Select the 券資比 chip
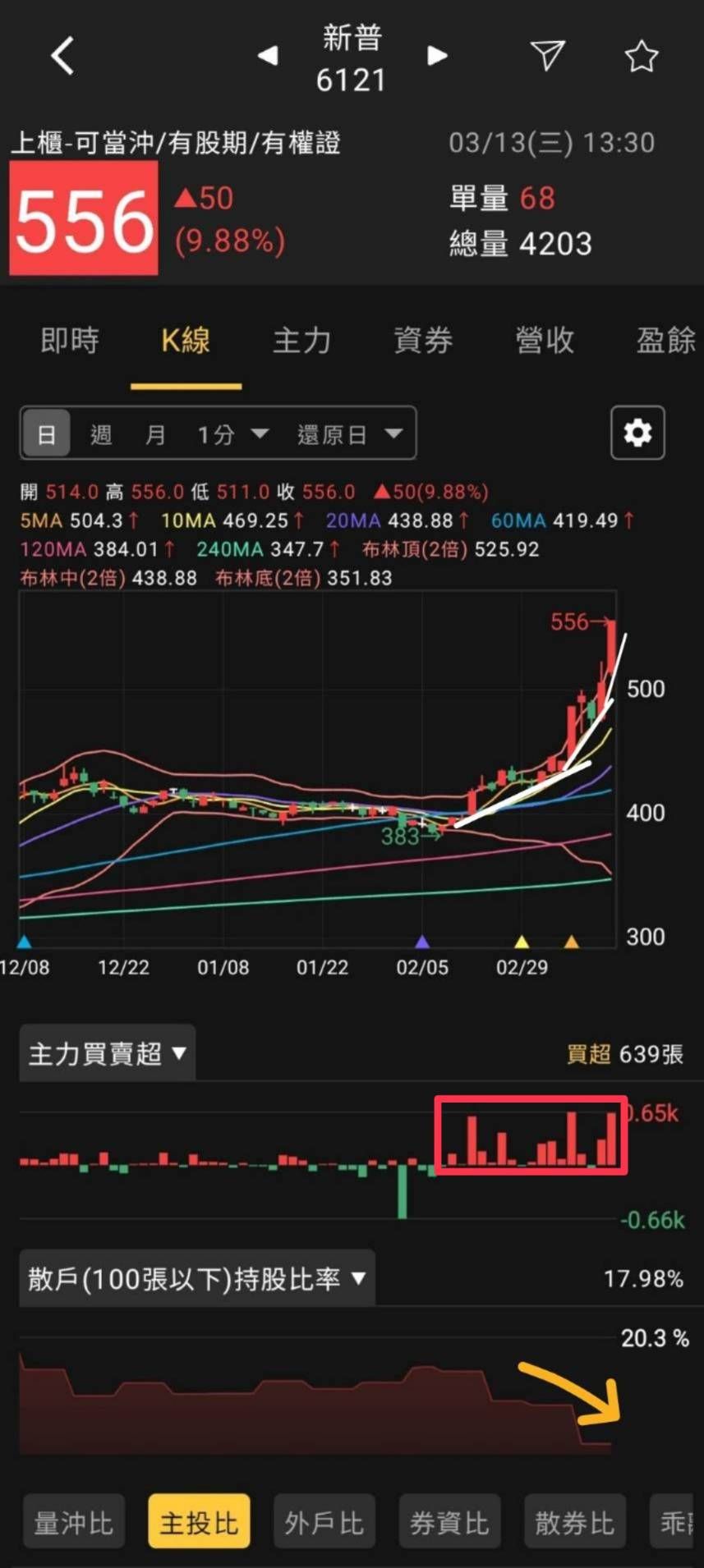This screenshot has width=704, height=1568. pos(449,1524)
